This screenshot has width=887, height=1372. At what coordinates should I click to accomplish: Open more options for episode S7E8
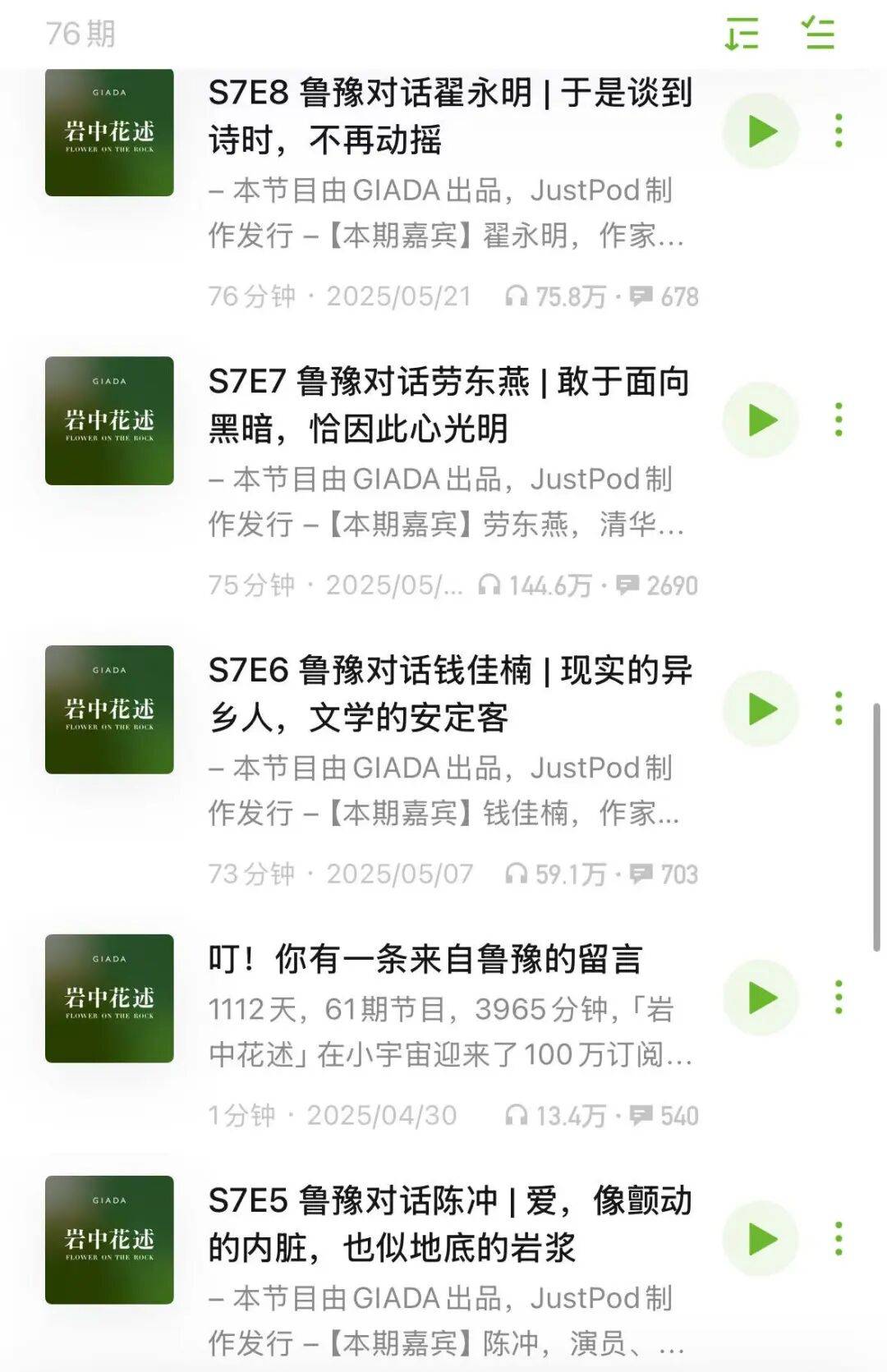tap(838, 131)
